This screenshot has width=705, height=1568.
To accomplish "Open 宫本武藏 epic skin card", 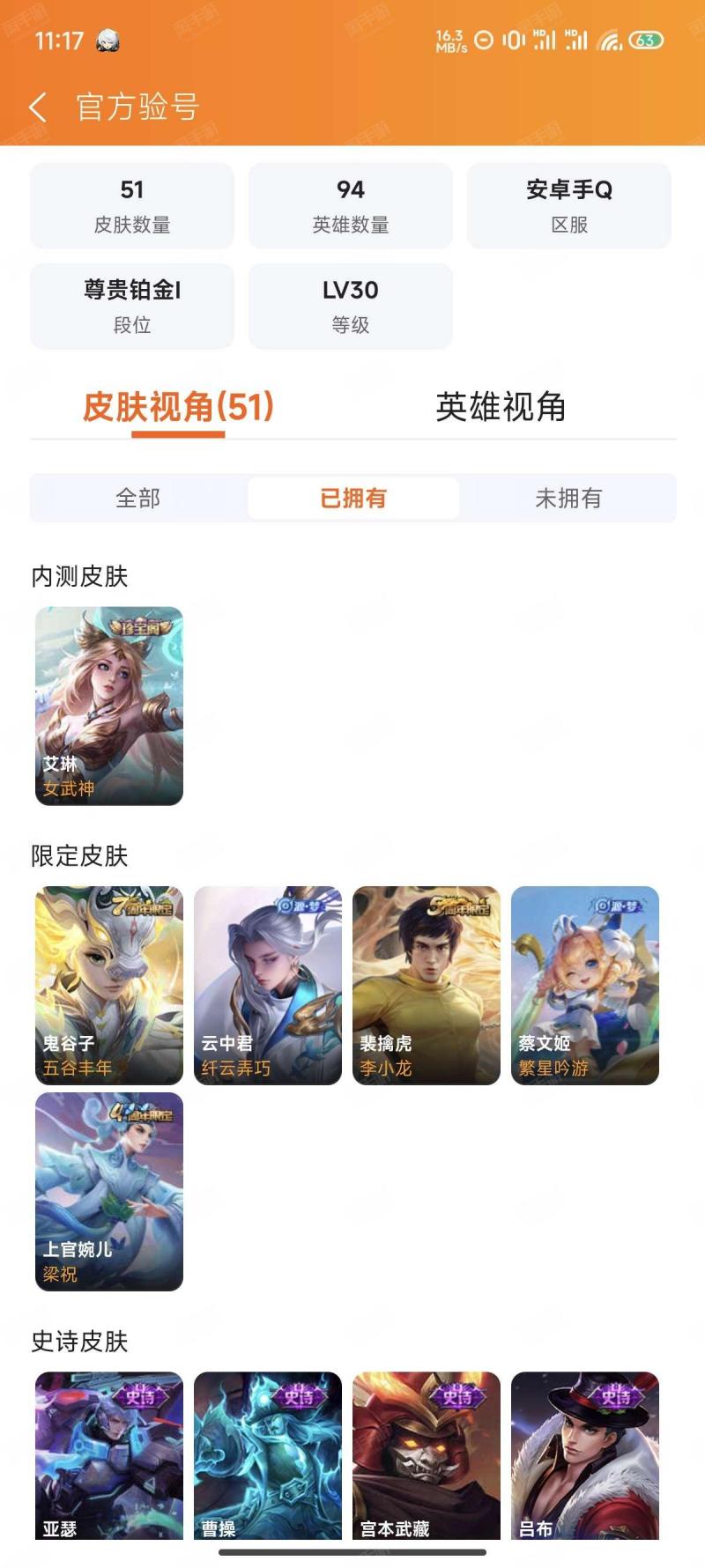I will [x=427, y=1455].
